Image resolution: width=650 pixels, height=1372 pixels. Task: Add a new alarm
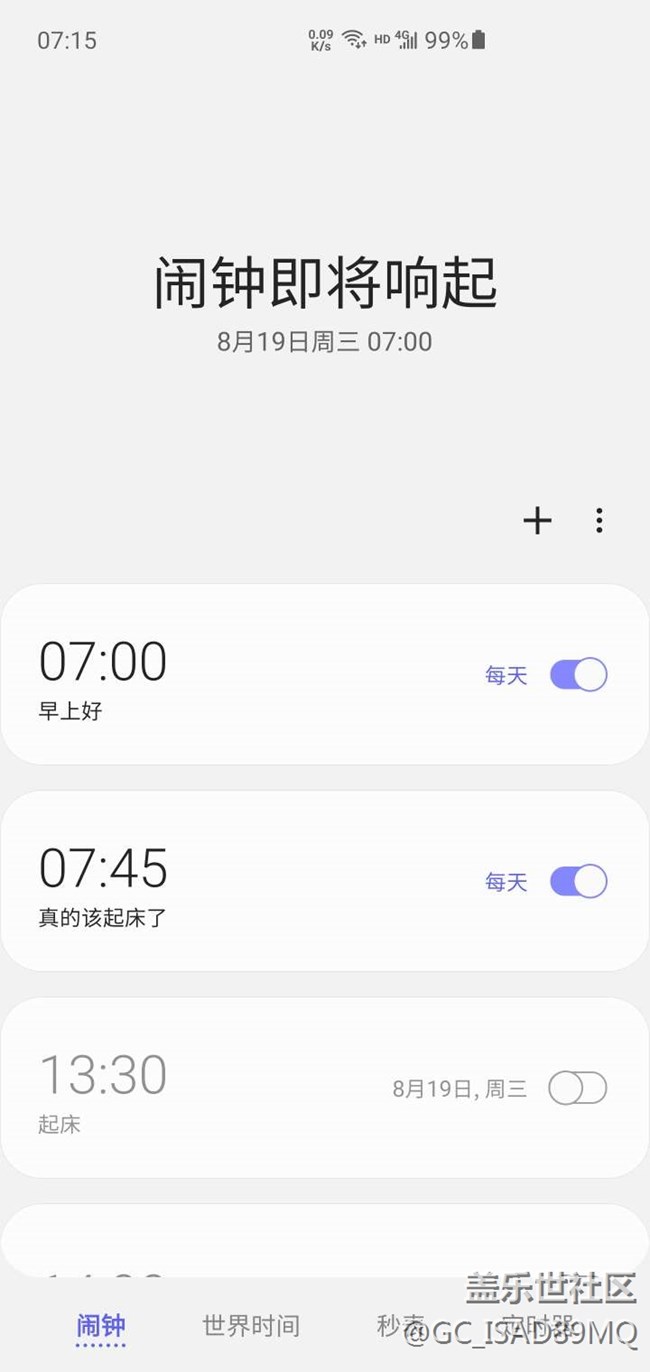(x=537, y=520)
